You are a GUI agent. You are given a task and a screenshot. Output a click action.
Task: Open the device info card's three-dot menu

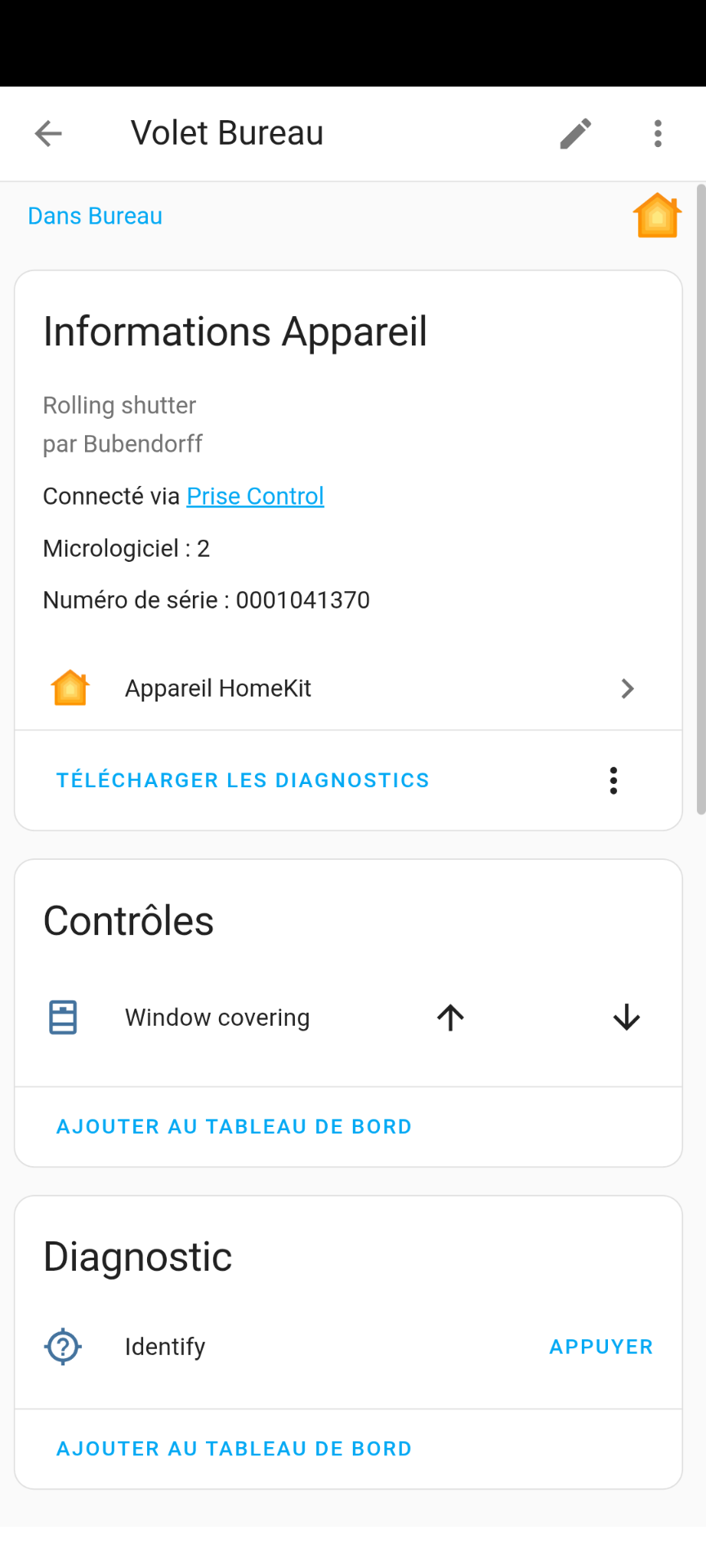pyautogui.click(x=614, y=781)
